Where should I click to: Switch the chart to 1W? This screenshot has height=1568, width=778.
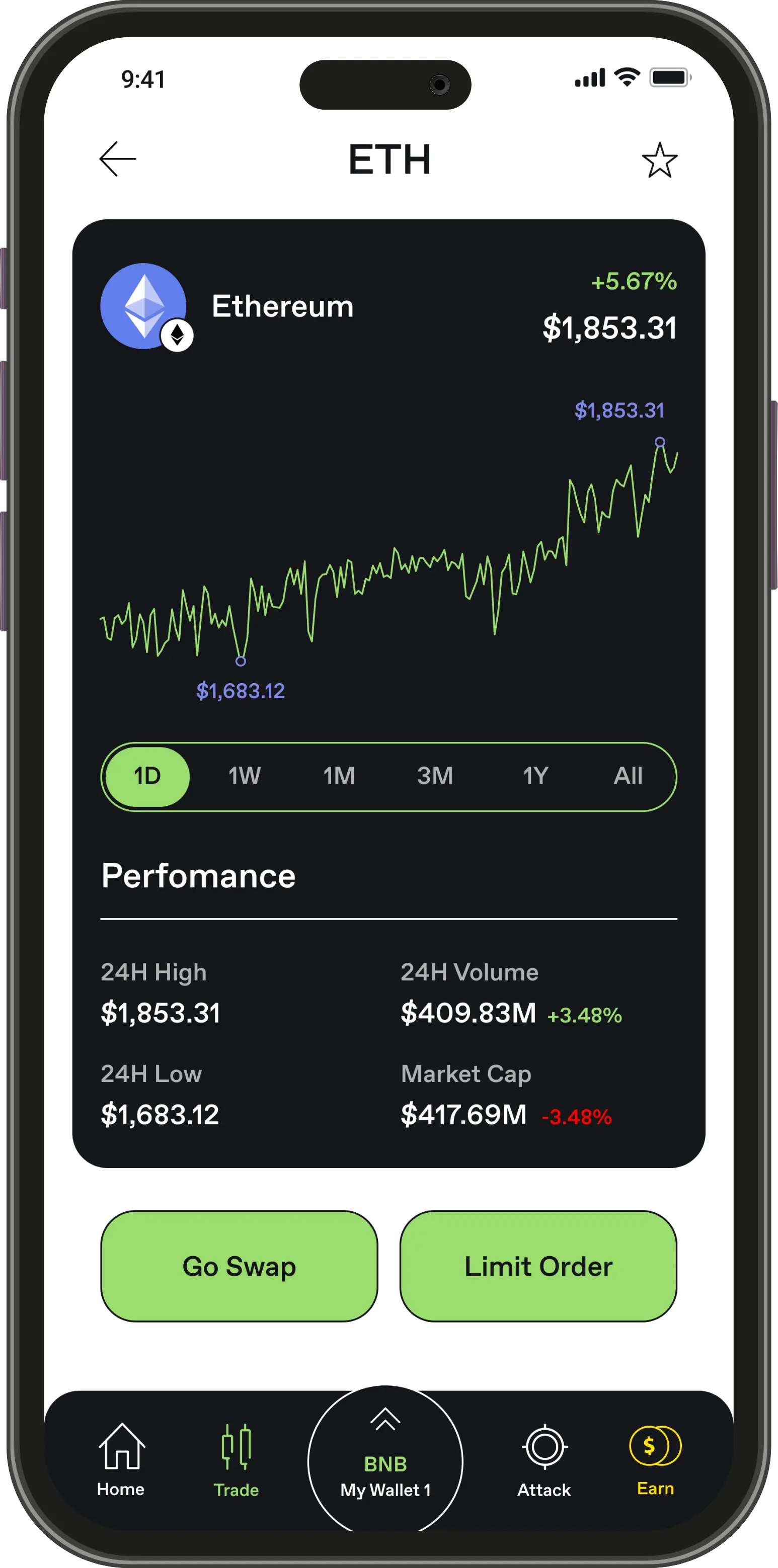coord(244,776)
